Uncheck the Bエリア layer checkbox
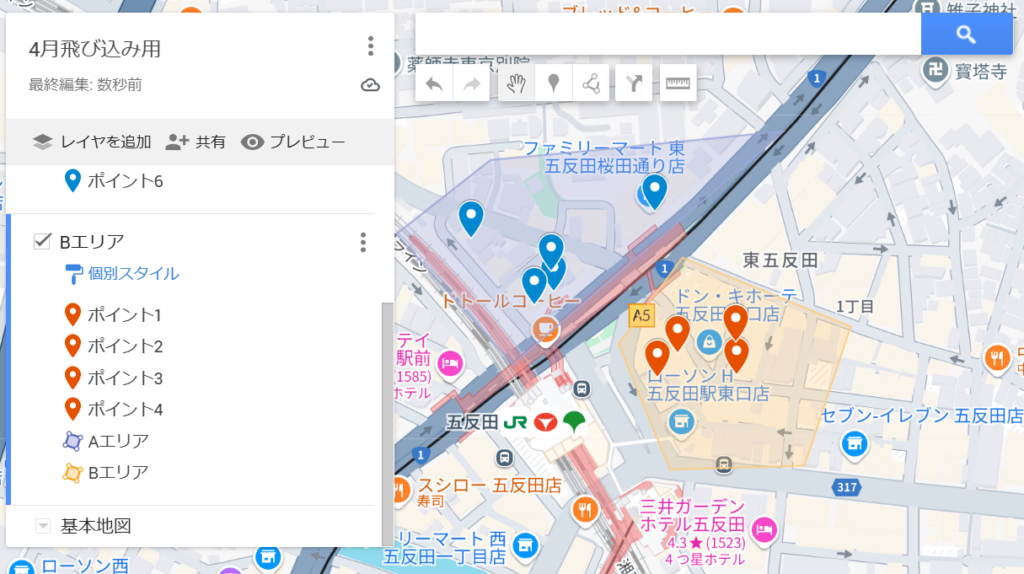Viewport: 1024px width, 574px height. click(42, 241)
